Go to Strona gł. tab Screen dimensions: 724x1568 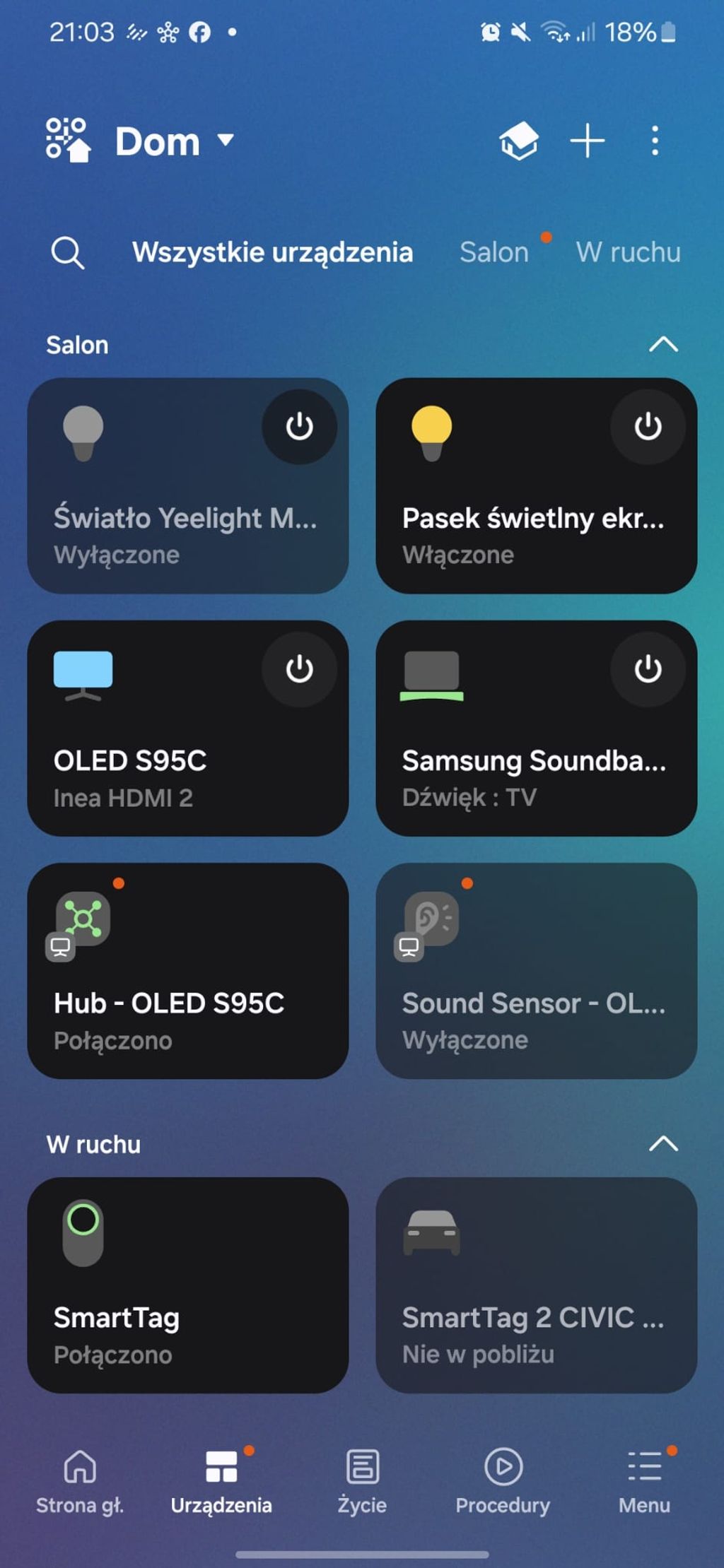point(80,1482)
